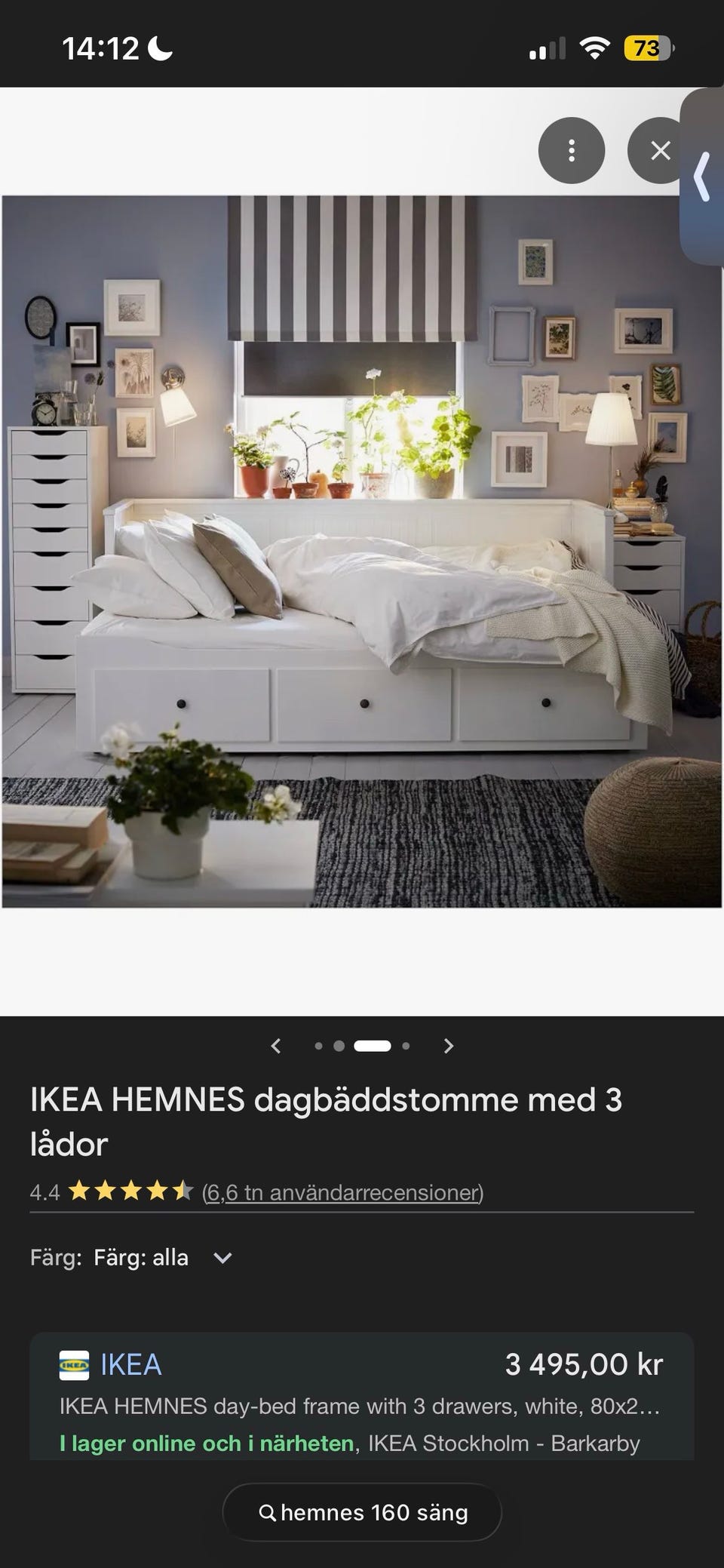This screenshot has height=1568, width=724.
Task: Tap the back arrow left of the carousel dots
Action: click(x=277, y=1046)
